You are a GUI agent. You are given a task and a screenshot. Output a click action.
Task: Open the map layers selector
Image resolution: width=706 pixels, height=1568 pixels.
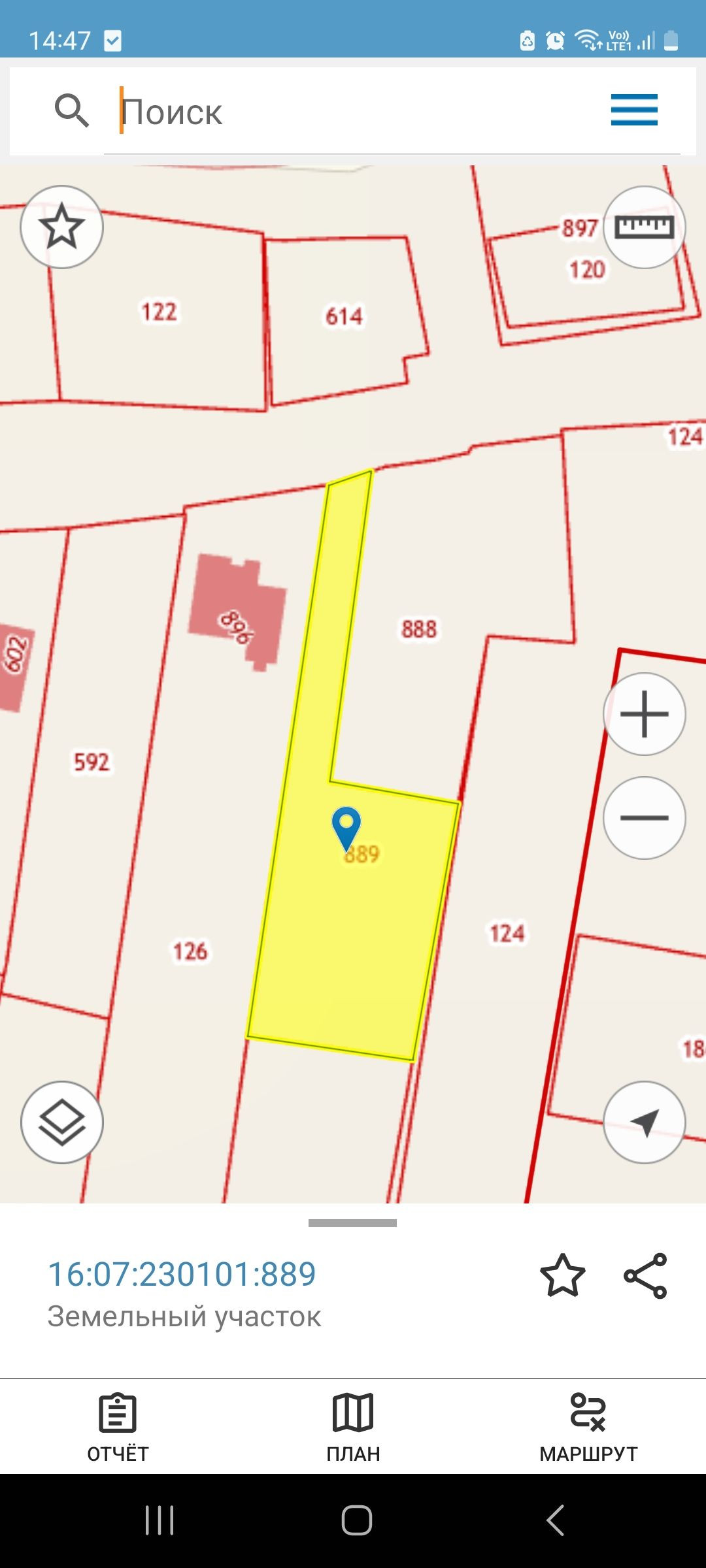(62, 1122)
